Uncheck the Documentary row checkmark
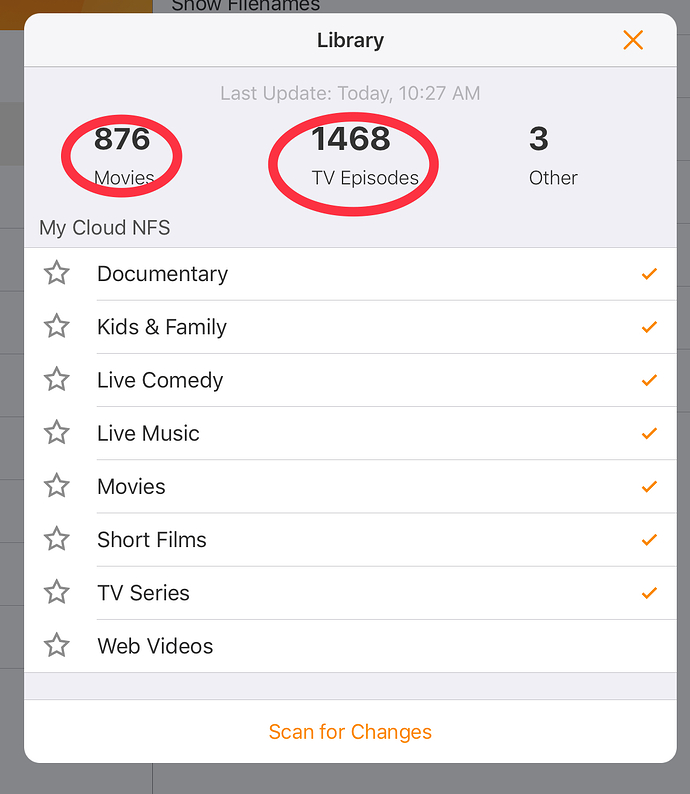Viewport: 690px width, 794px height. pos(649,274)
